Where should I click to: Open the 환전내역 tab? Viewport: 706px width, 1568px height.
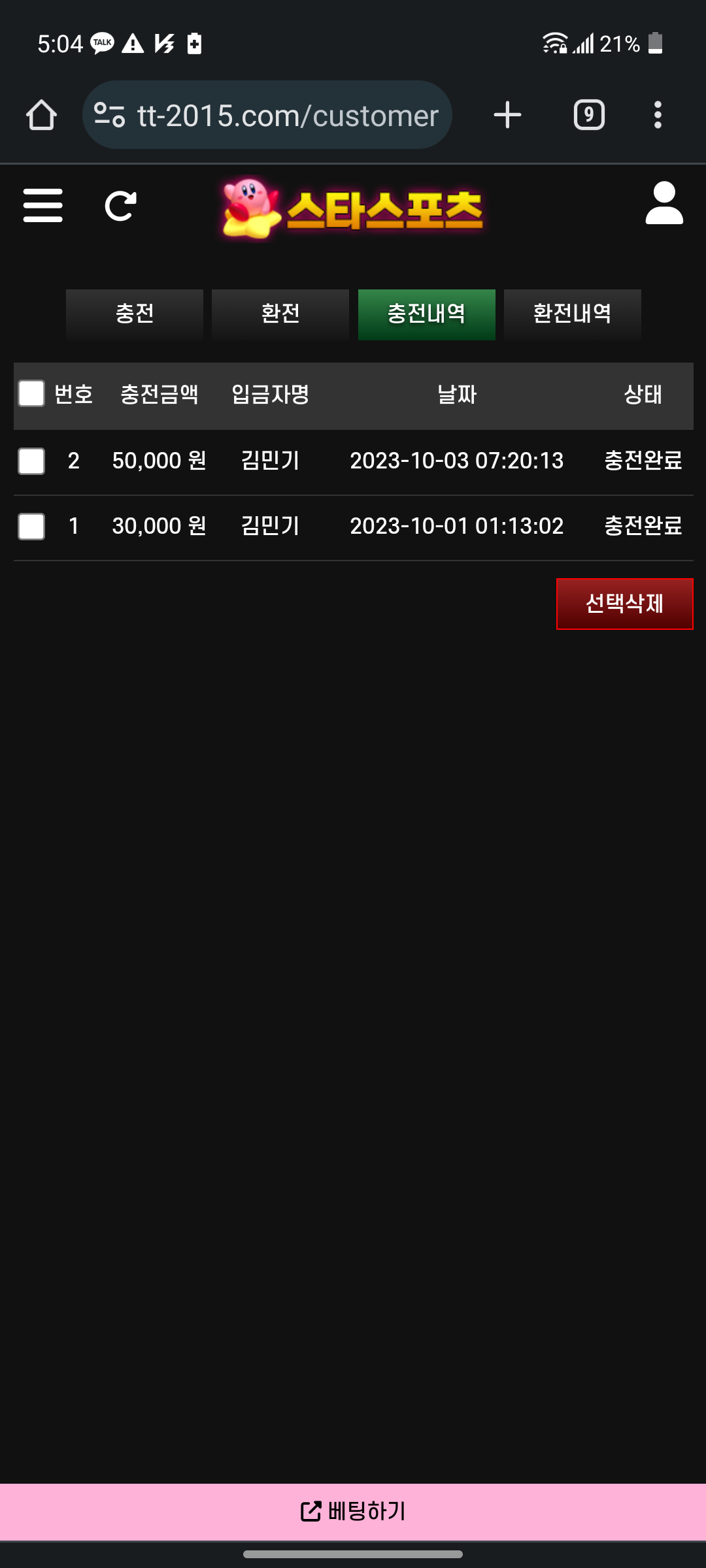pos(572,314)
